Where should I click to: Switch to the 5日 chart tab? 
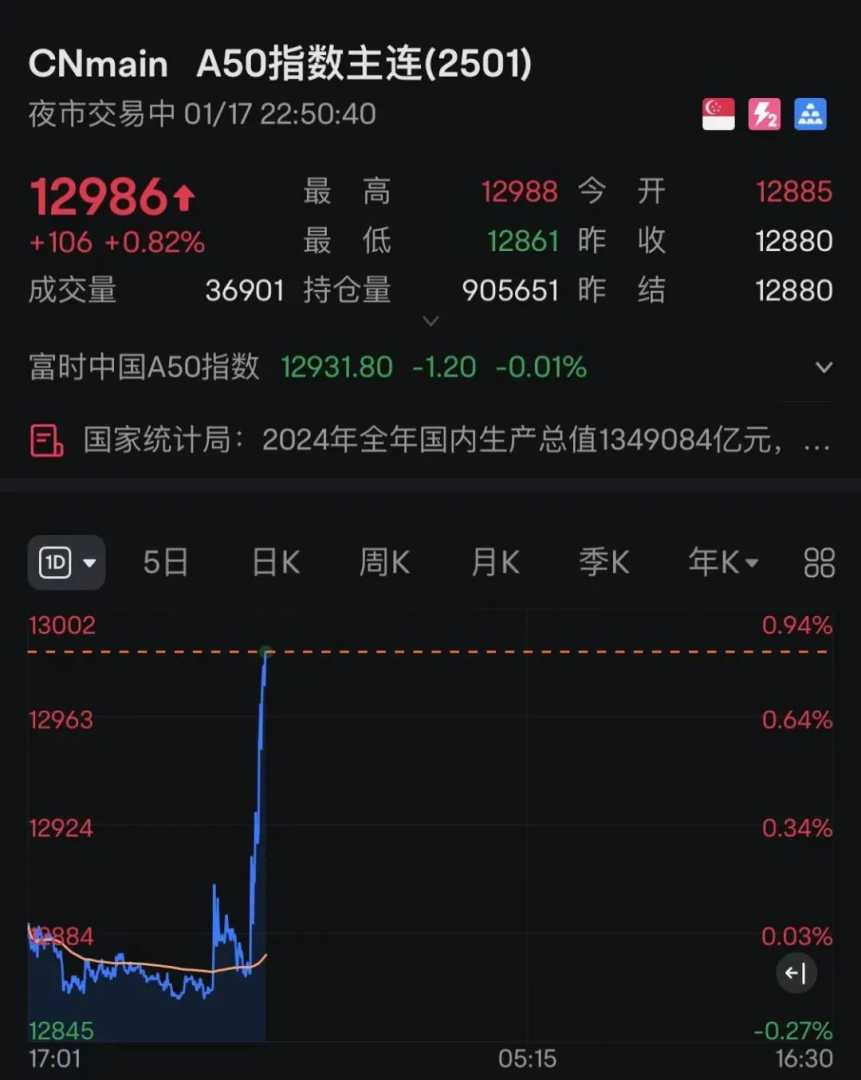point(165,563)
